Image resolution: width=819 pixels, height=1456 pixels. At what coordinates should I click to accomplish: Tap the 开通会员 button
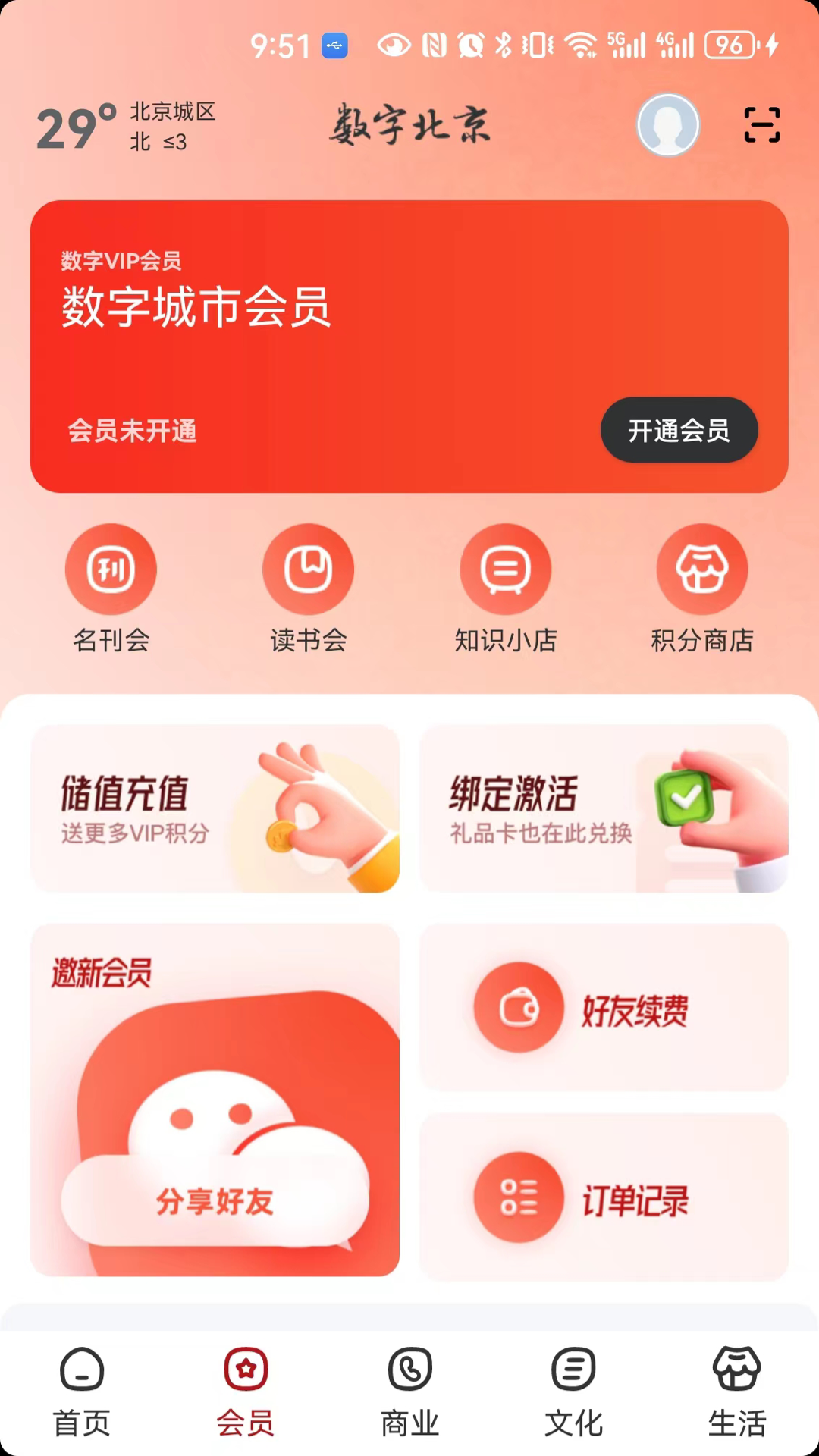(679, 430)
